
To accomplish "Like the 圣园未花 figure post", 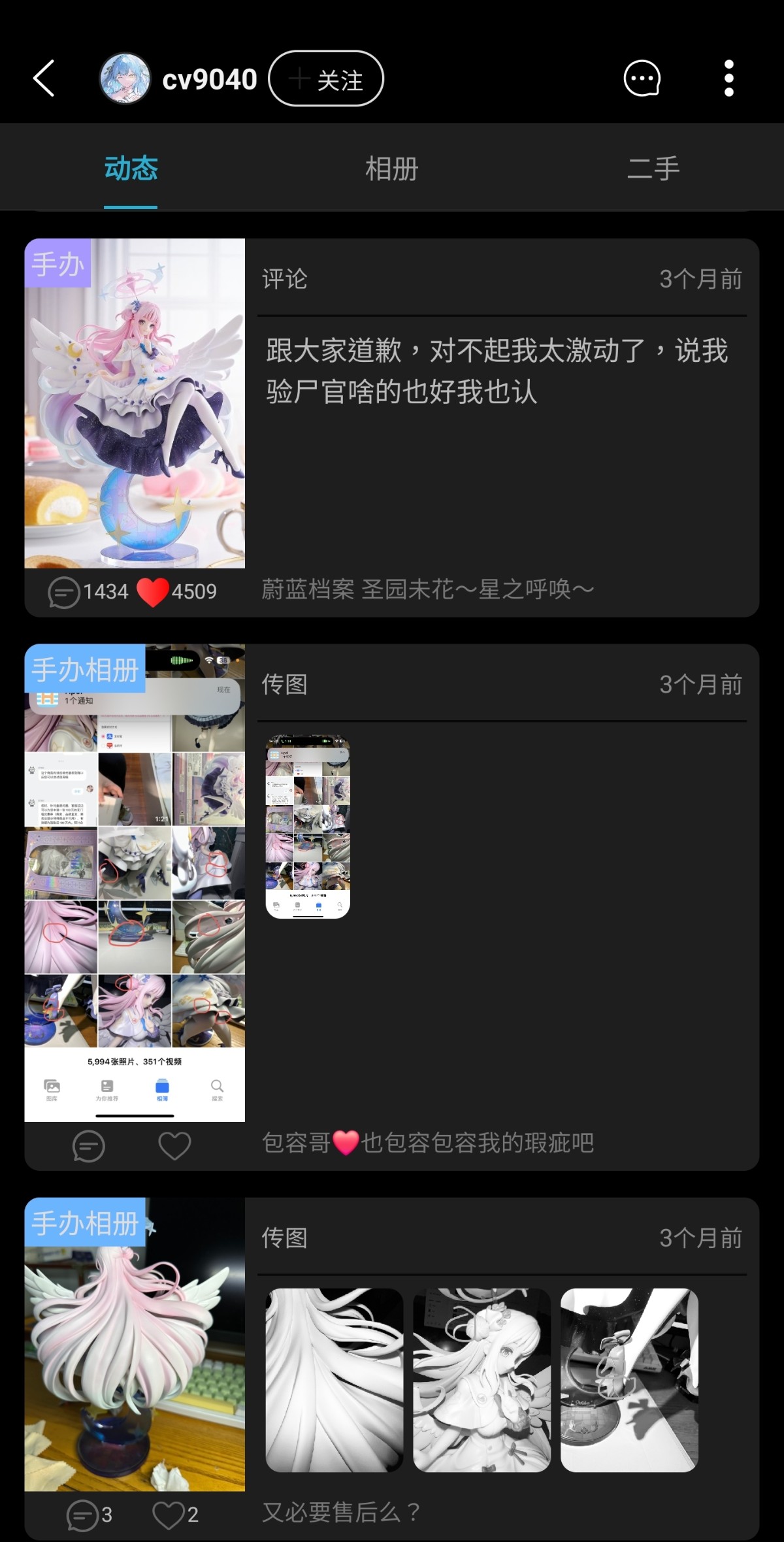I will tap(153, 593).
